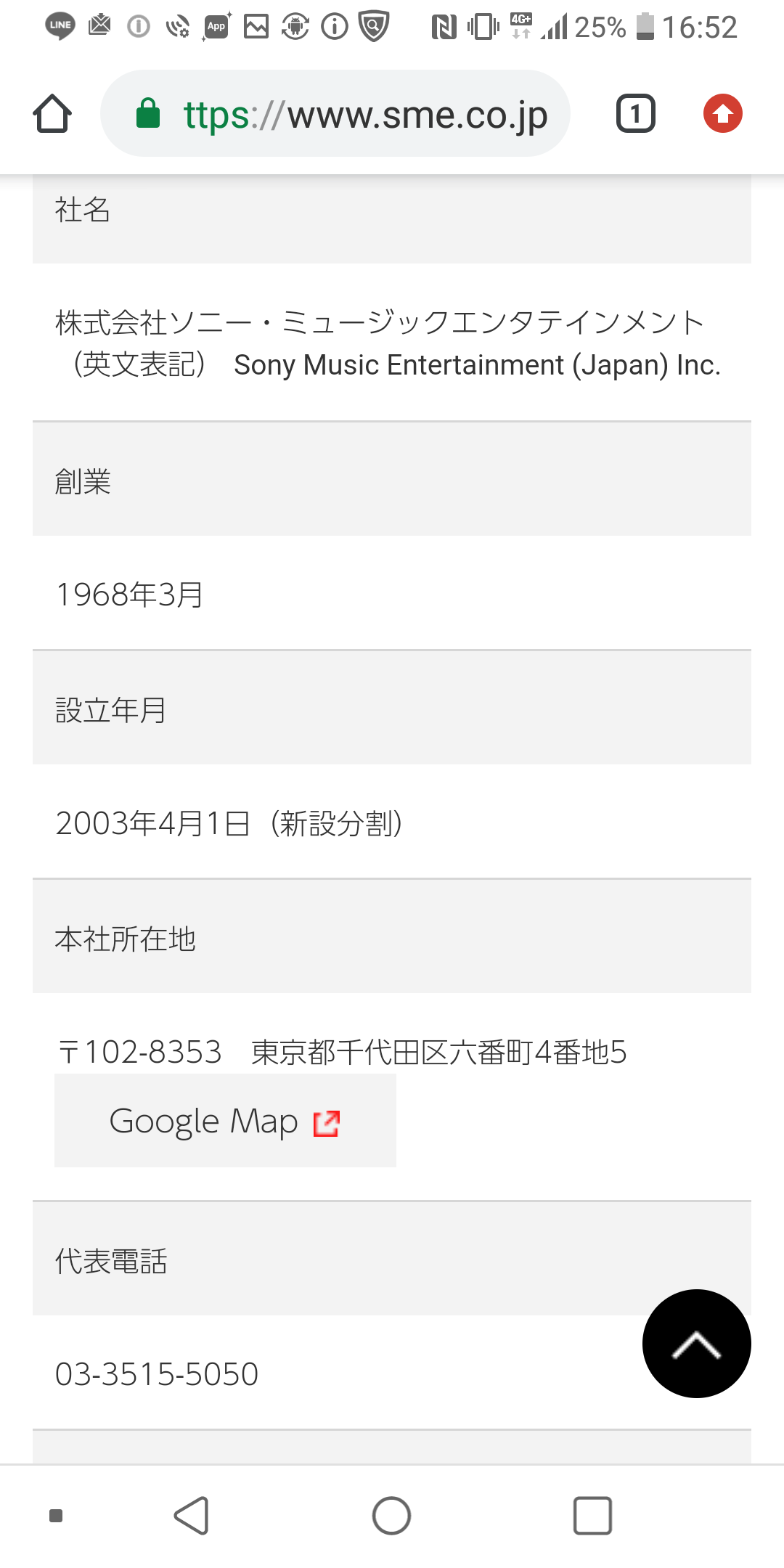Open recent apps with the square button
Screen dimensions: 784x1568
click(592, 1516)
